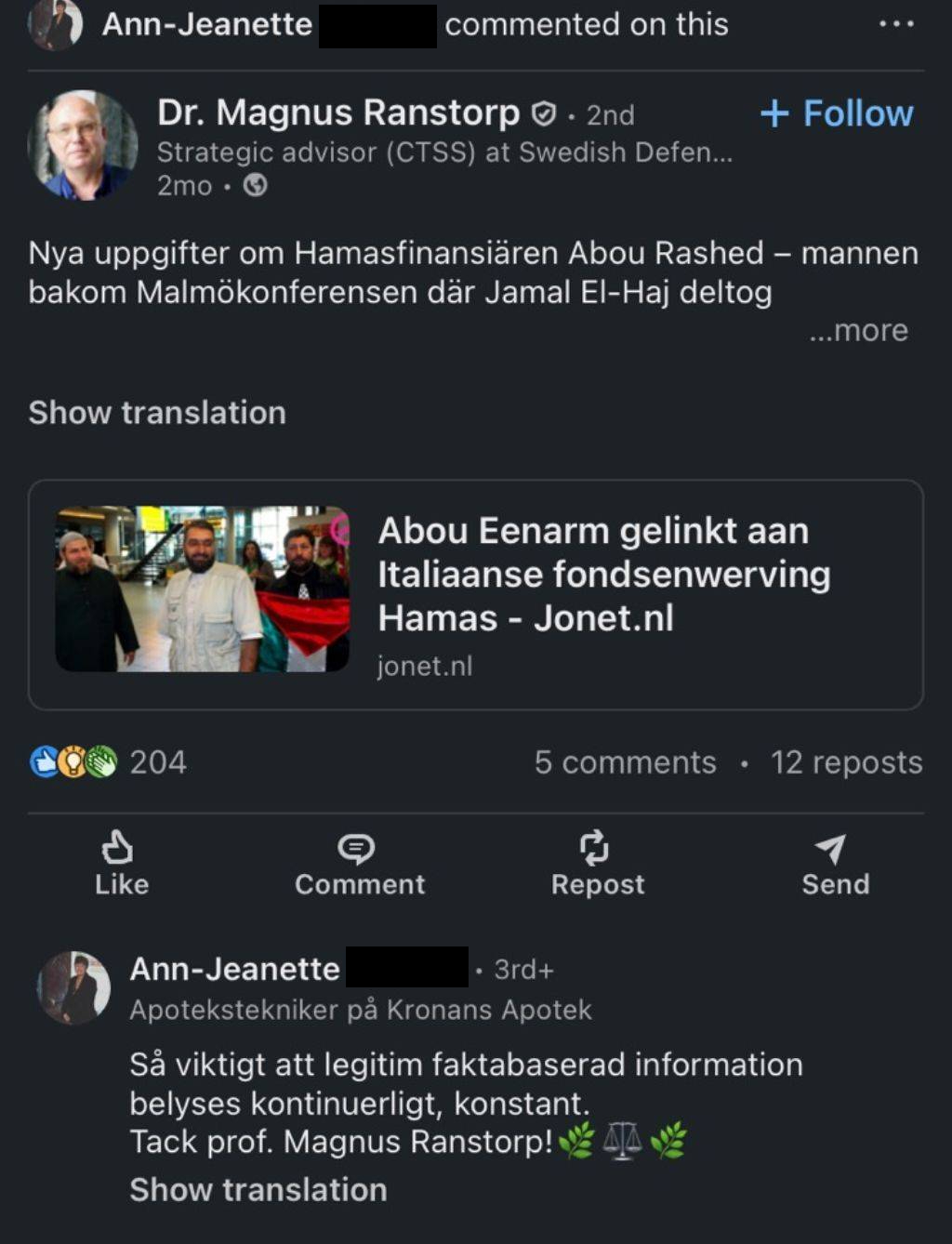
Task: Open the 5 comments
Action: pyautogui.click(x=625, y=762)
